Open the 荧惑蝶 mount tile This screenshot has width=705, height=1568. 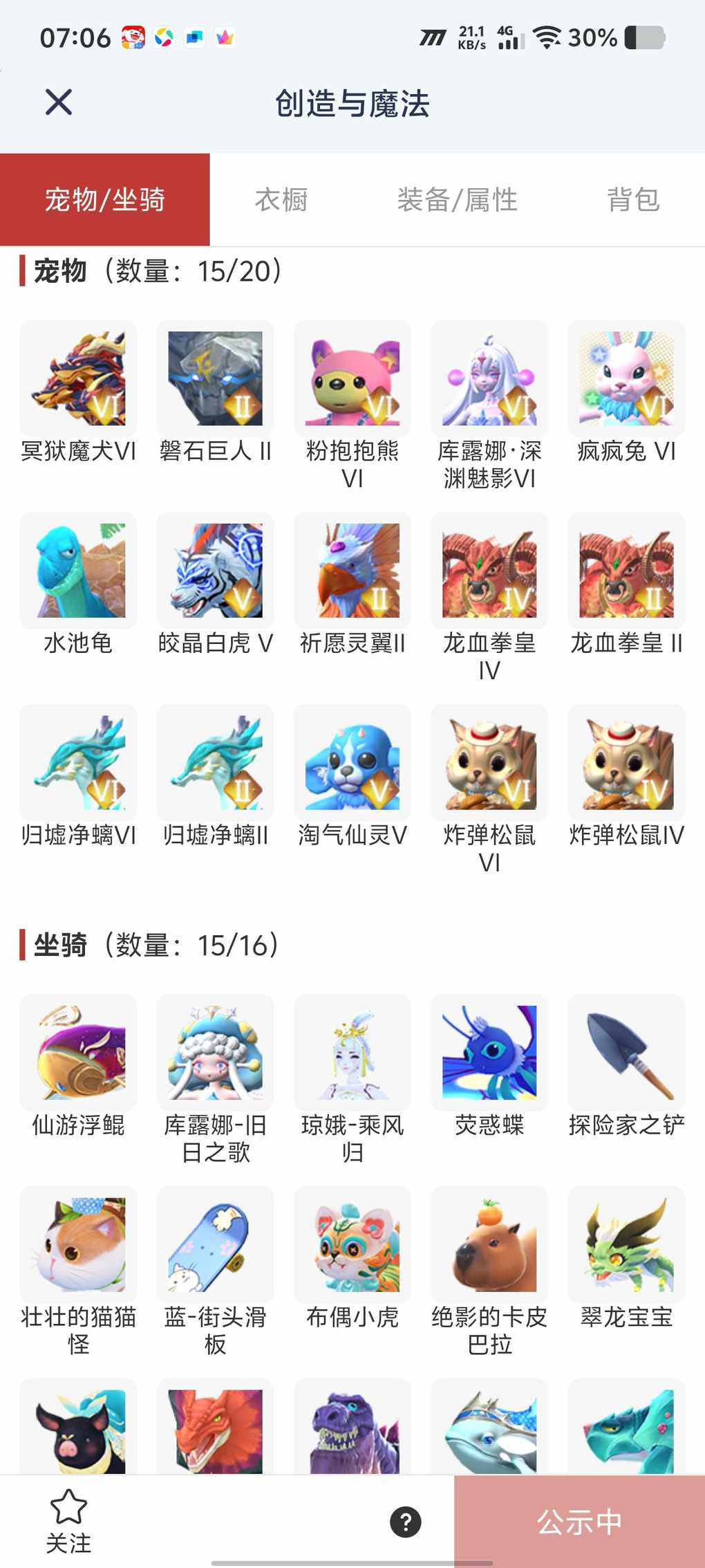pyautogui.click(x=489, y=1053)
